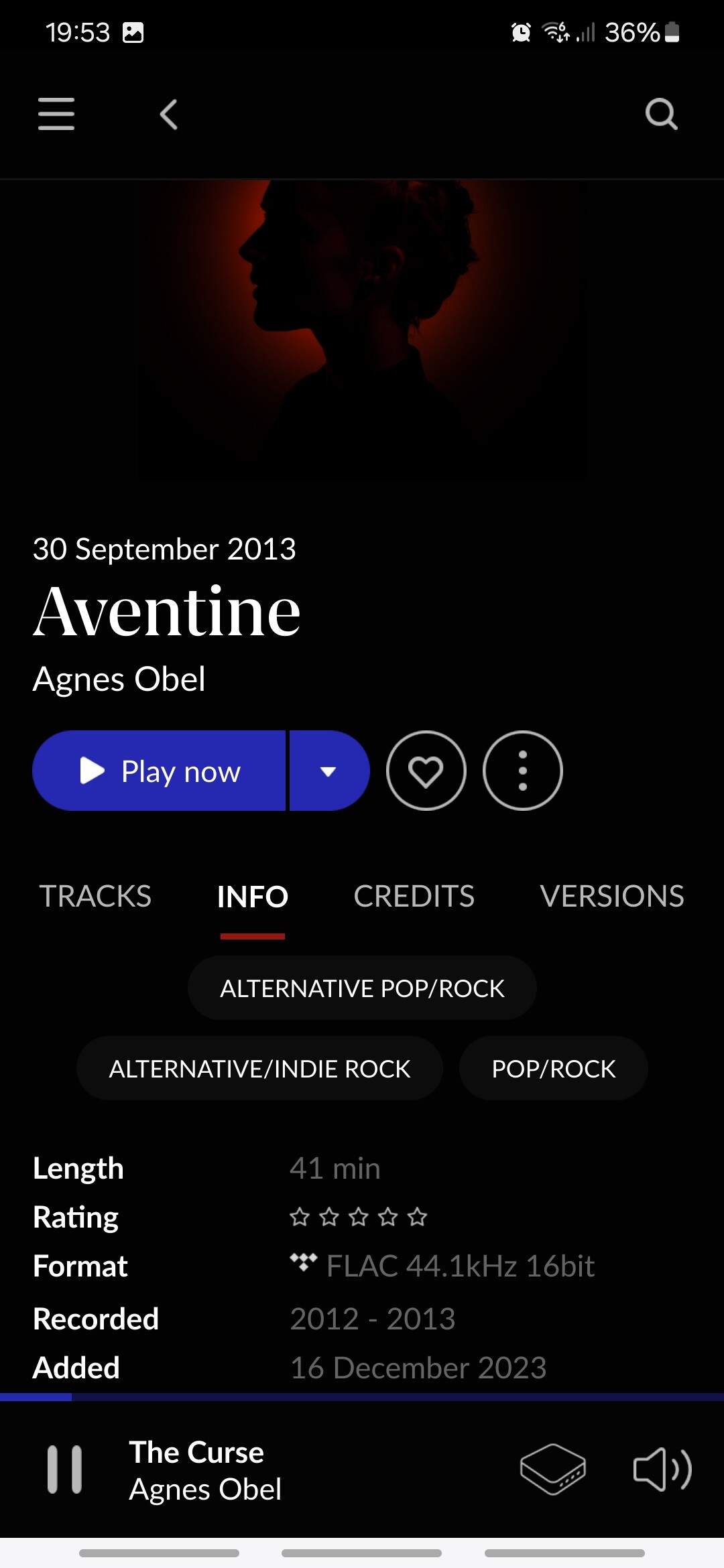Select the Alternative/Indie Rock genre chip
The height and width of the screenshot is (1568, 724).
pyautogui.click(x=259, y=1068)
